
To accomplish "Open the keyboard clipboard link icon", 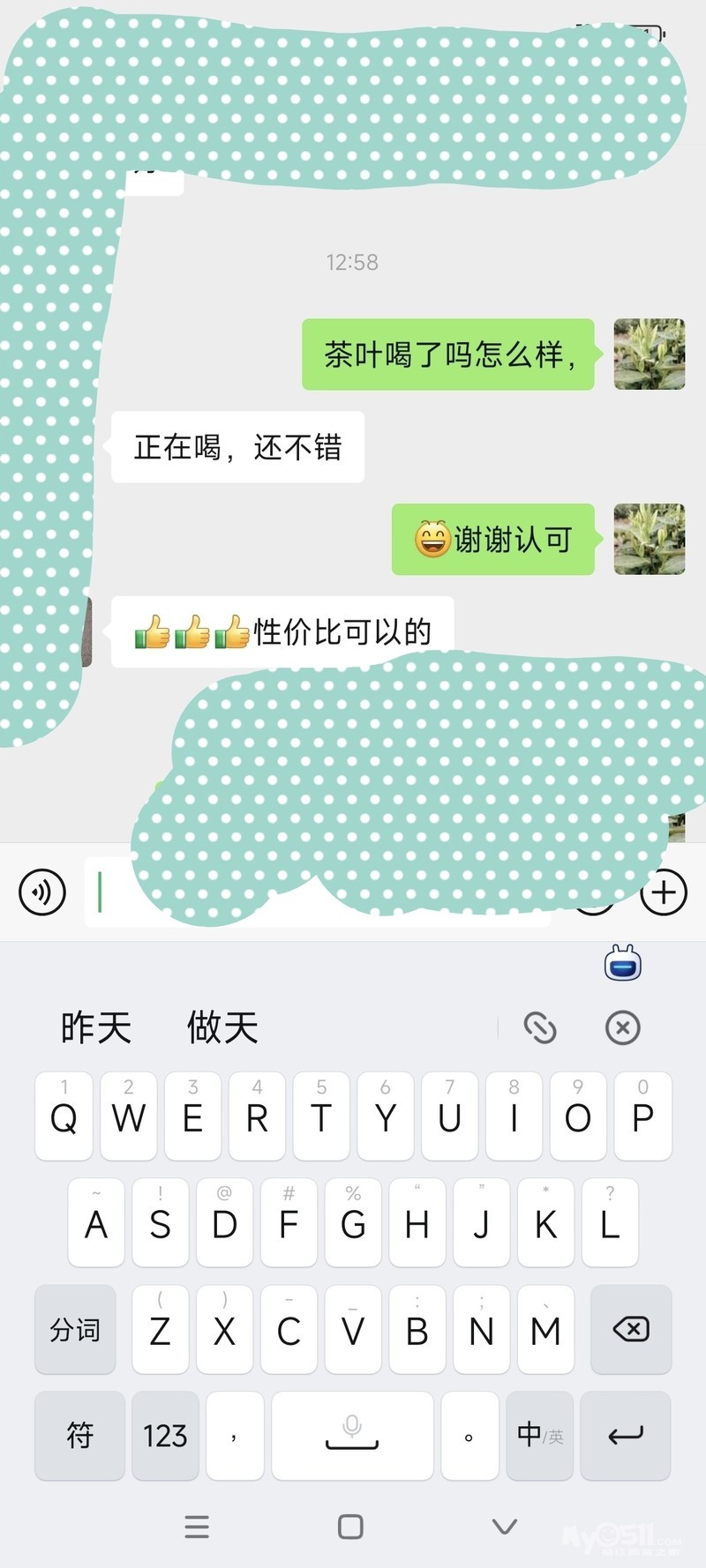I will tap(540, 1028).
